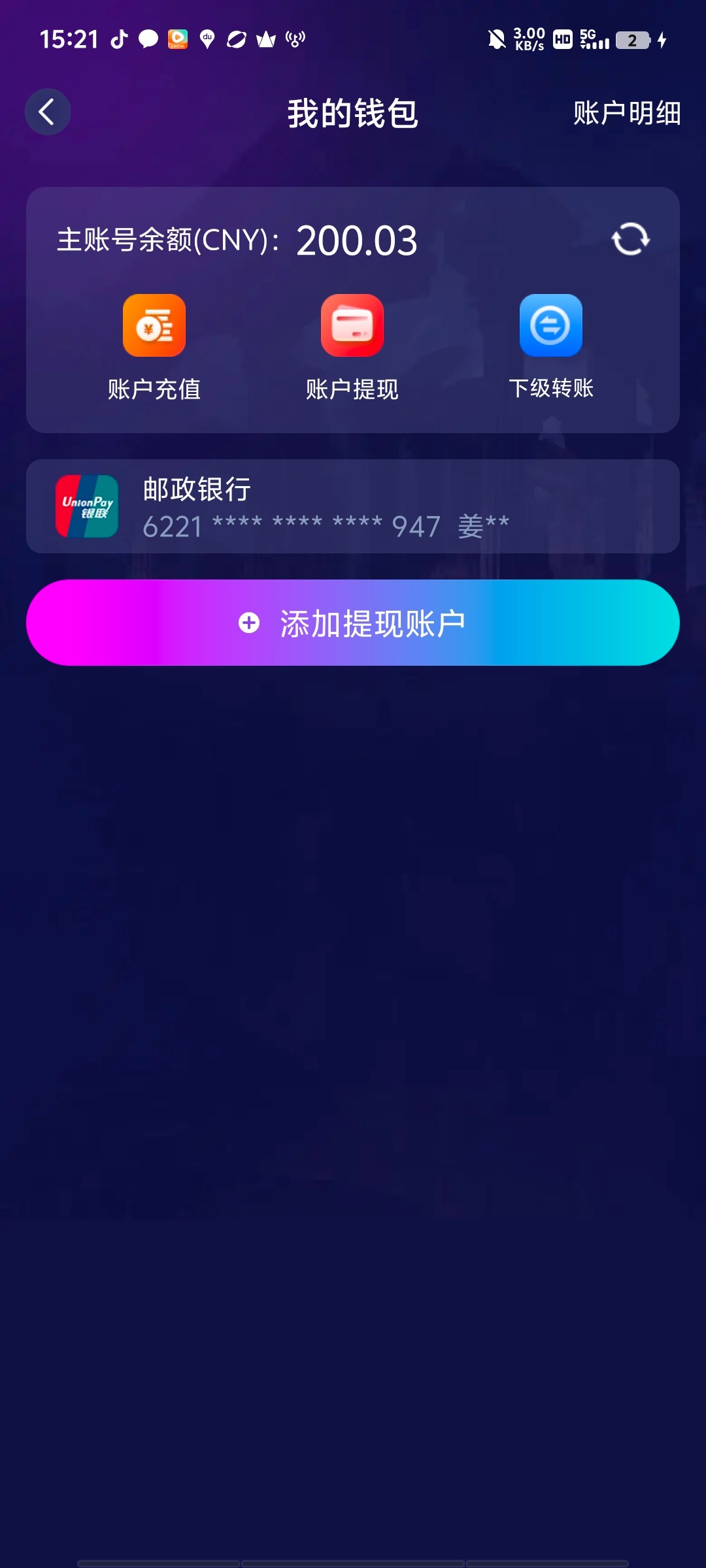This screenshot has height=1568, width=706.
Task: Refresh the main account balance
Action: pyautogui.click(x=630, y=239)
